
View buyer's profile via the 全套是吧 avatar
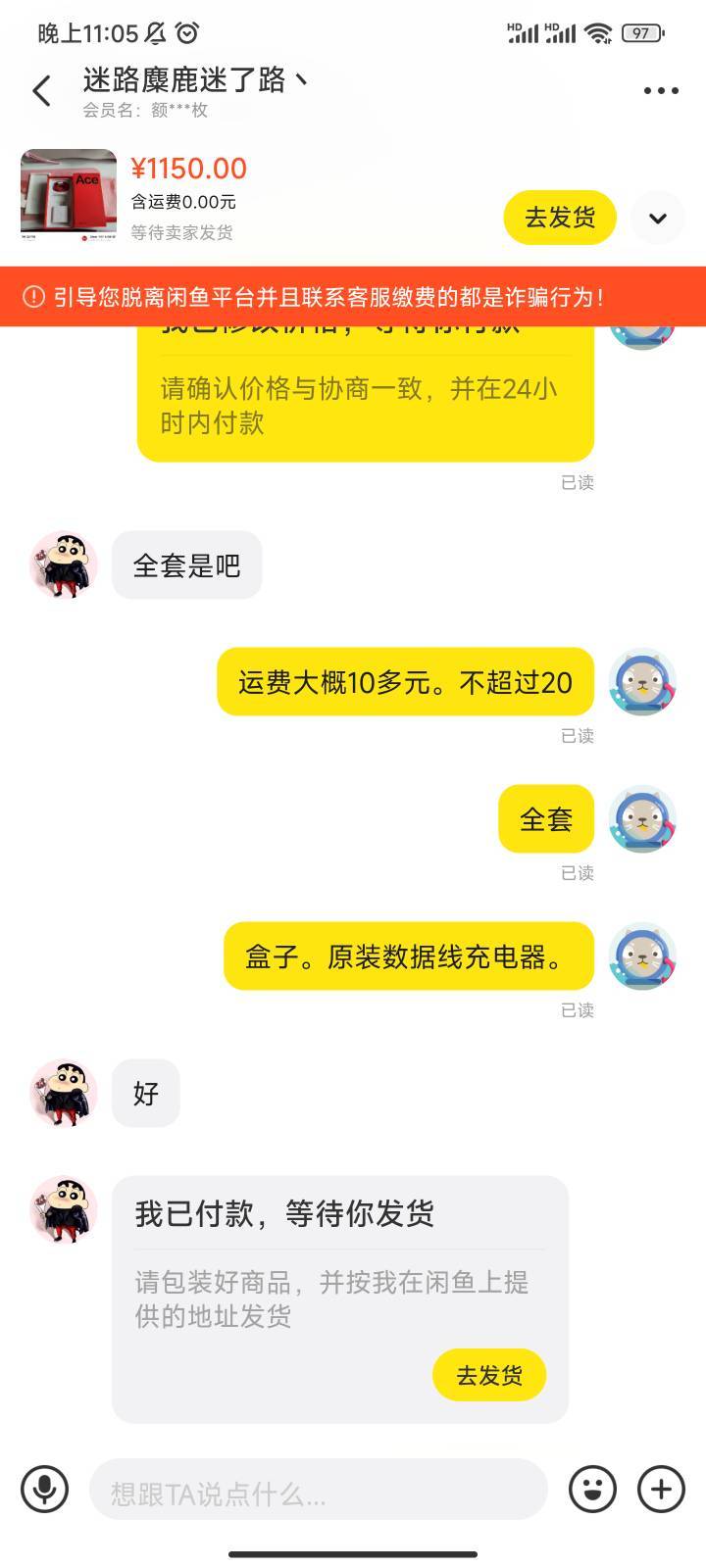[64, 565]
